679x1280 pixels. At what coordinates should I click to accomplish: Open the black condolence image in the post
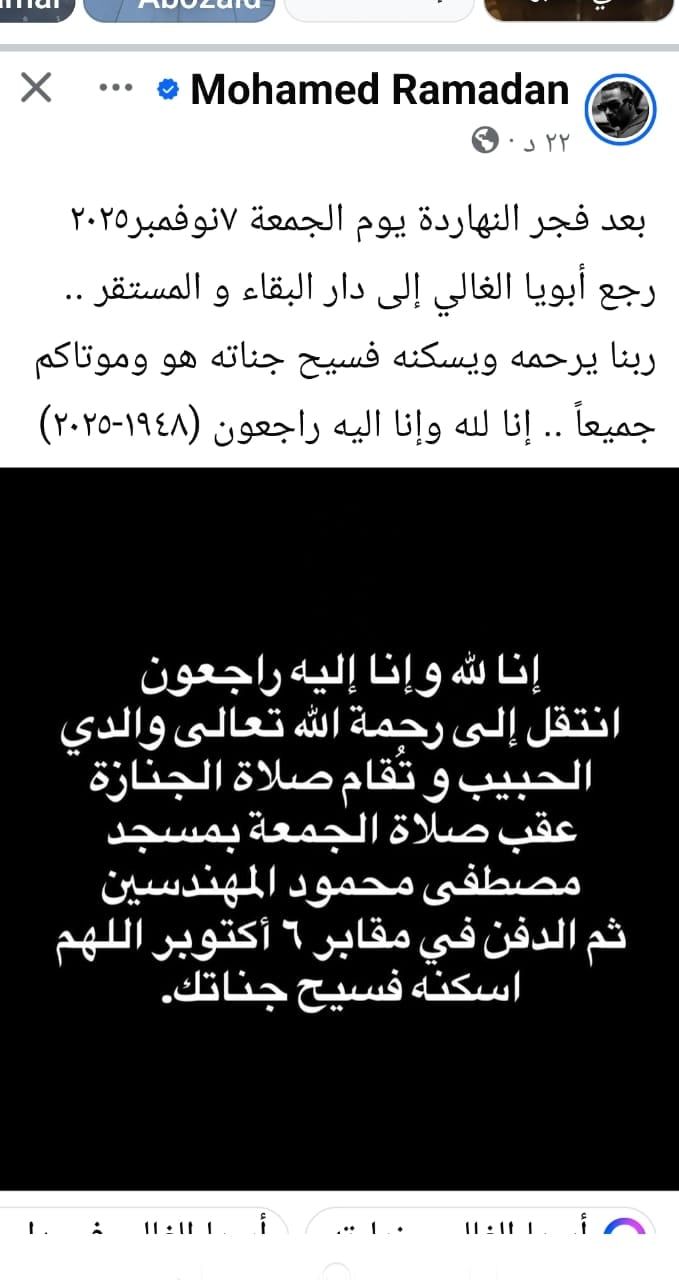[x=340, y=828]
